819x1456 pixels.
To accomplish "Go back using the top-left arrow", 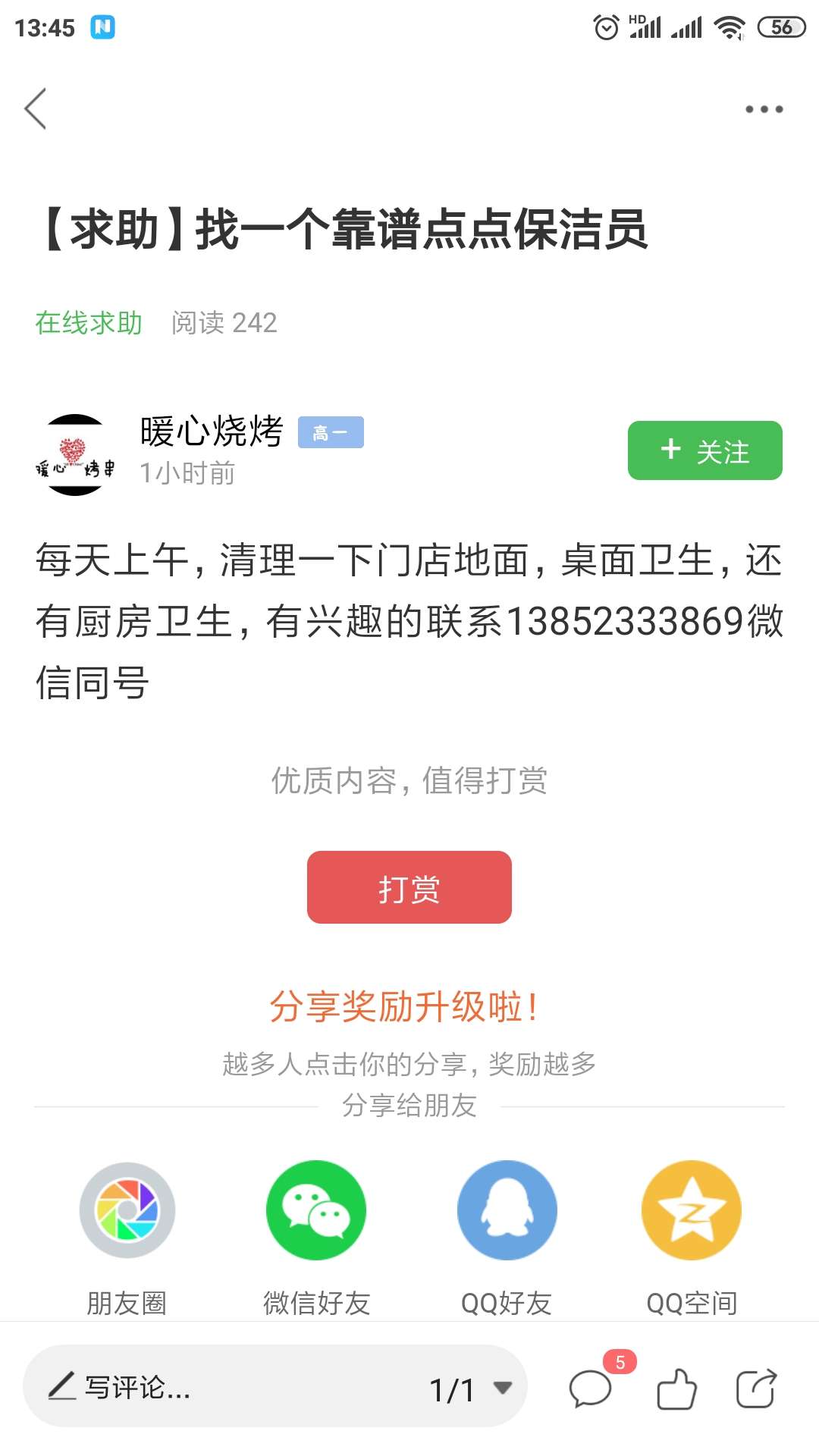I will pos(36,108).
